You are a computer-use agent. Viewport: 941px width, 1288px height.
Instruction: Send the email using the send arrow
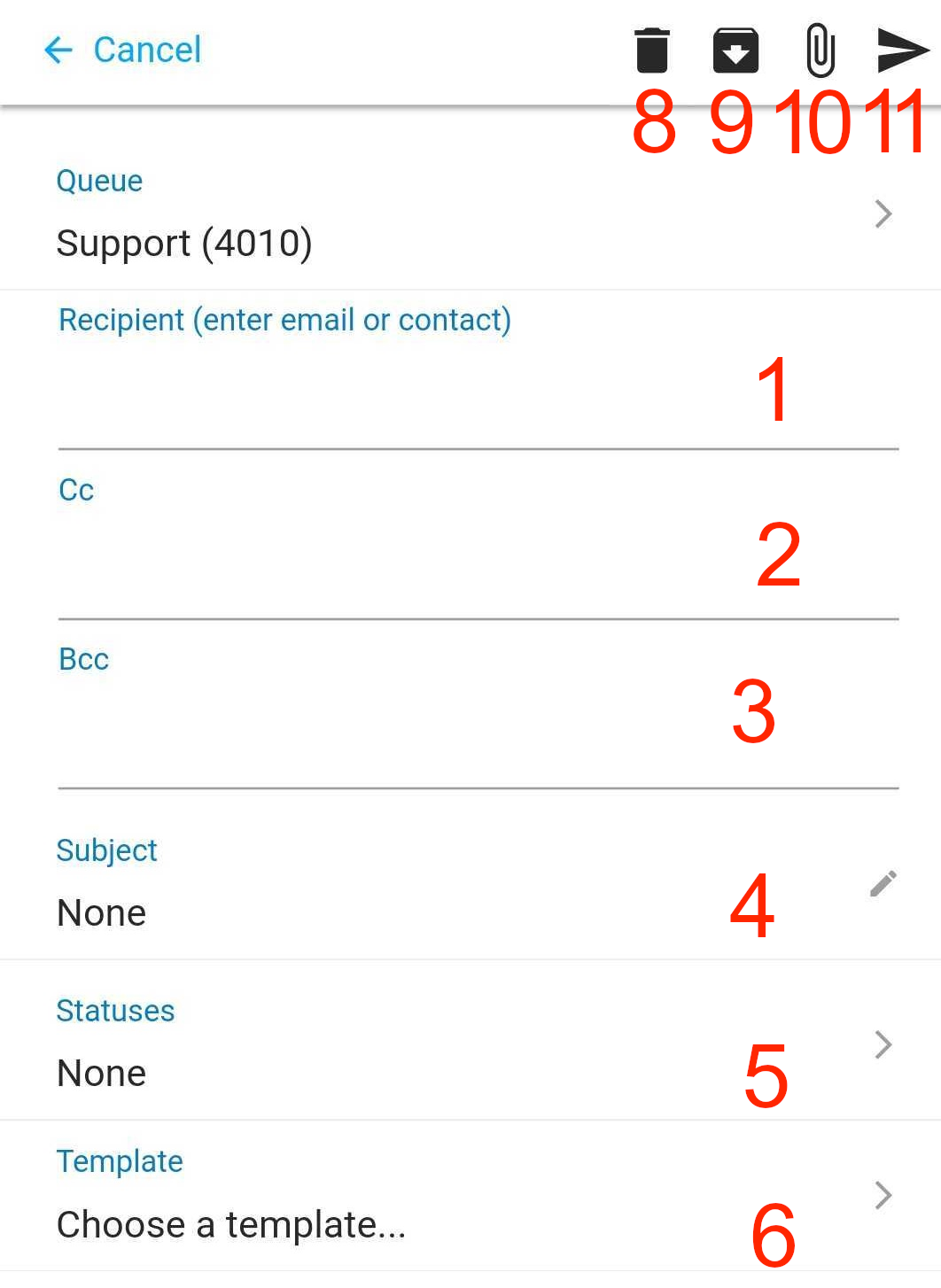coord(902,50)
